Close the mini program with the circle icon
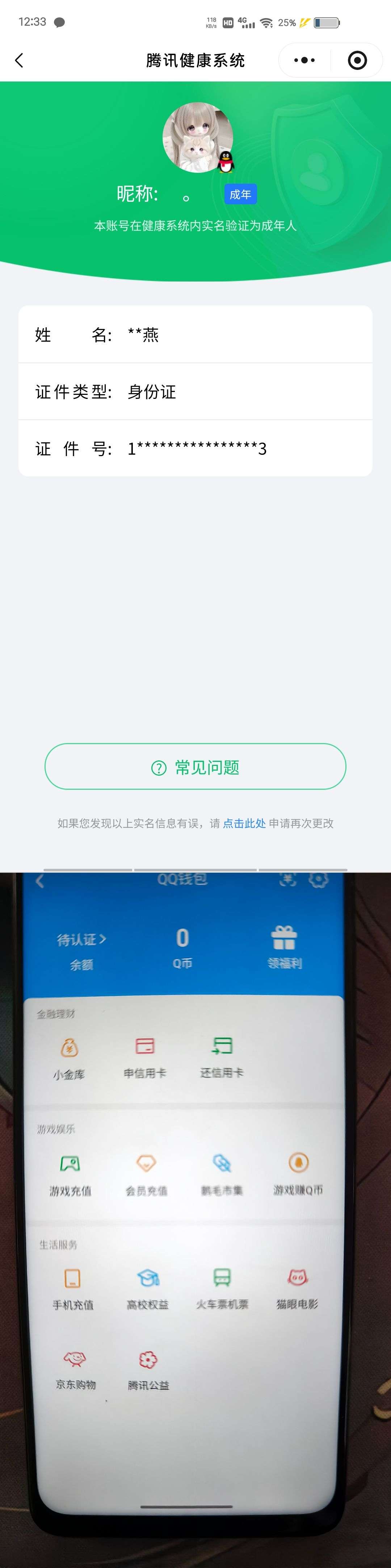Viewport: 391px width, 1568px height. tap(357, 60)
